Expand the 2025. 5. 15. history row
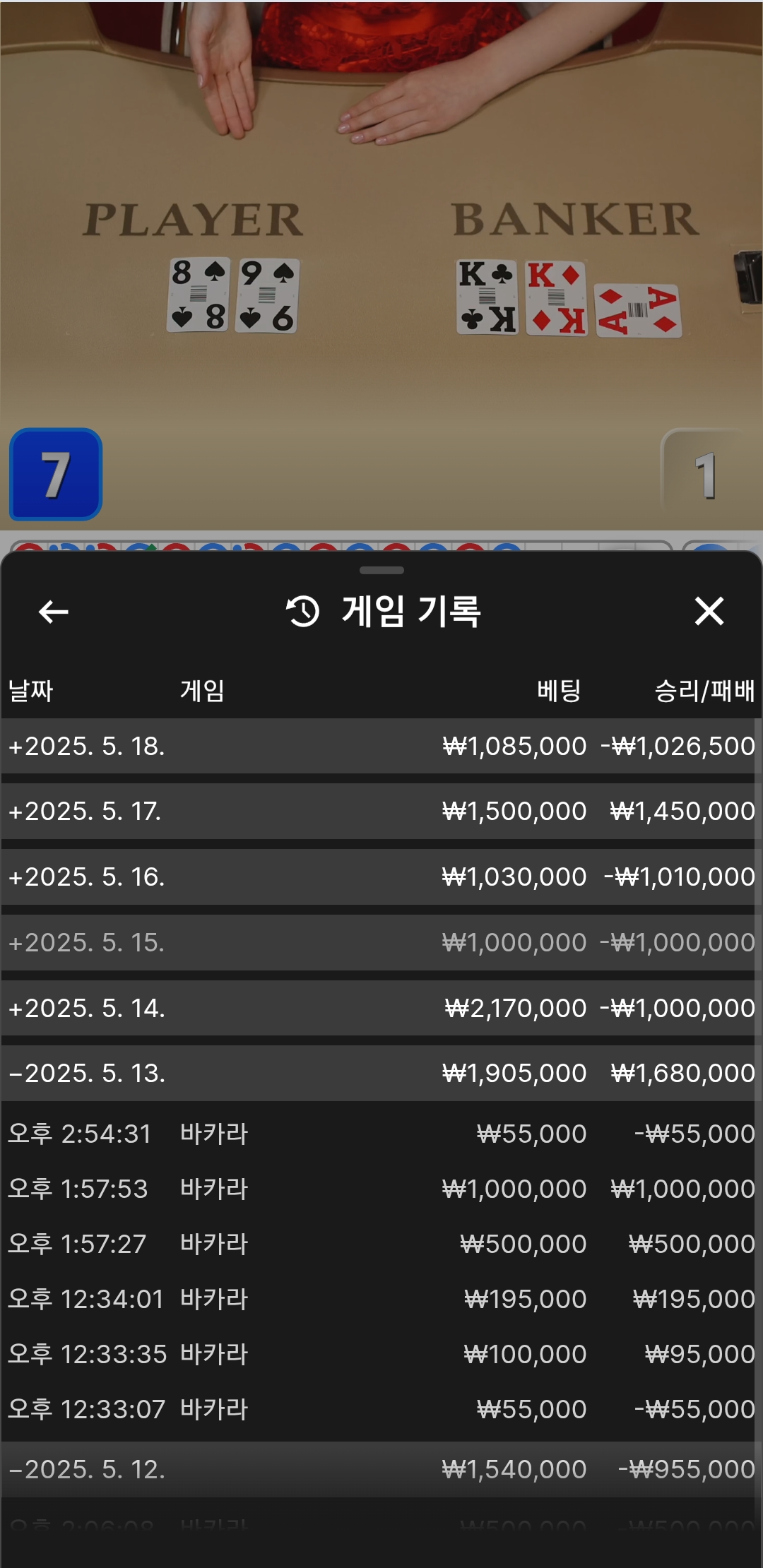 pyautogui.click(x=379, y=942)
